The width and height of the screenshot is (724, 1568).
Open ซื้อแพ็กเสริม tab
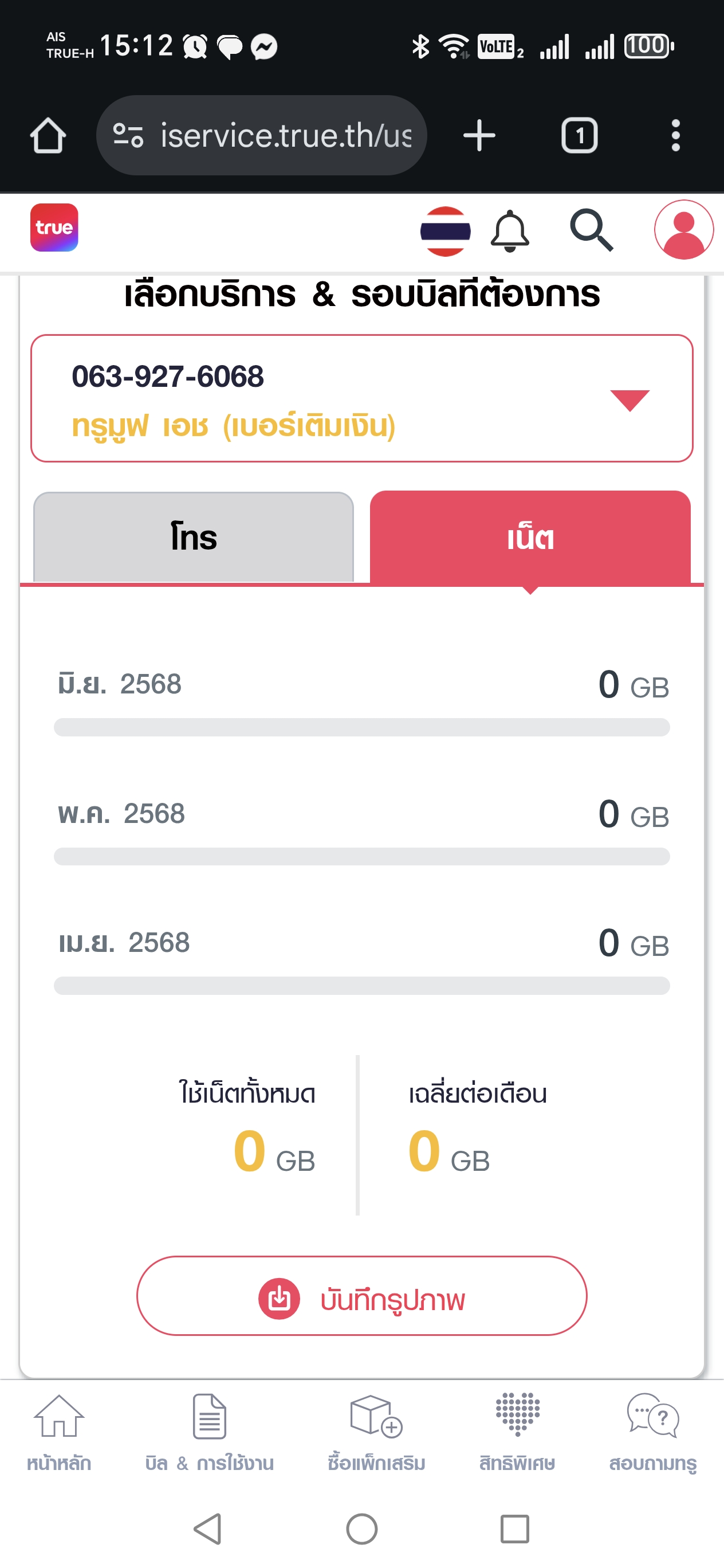(x=376, y=1432)
